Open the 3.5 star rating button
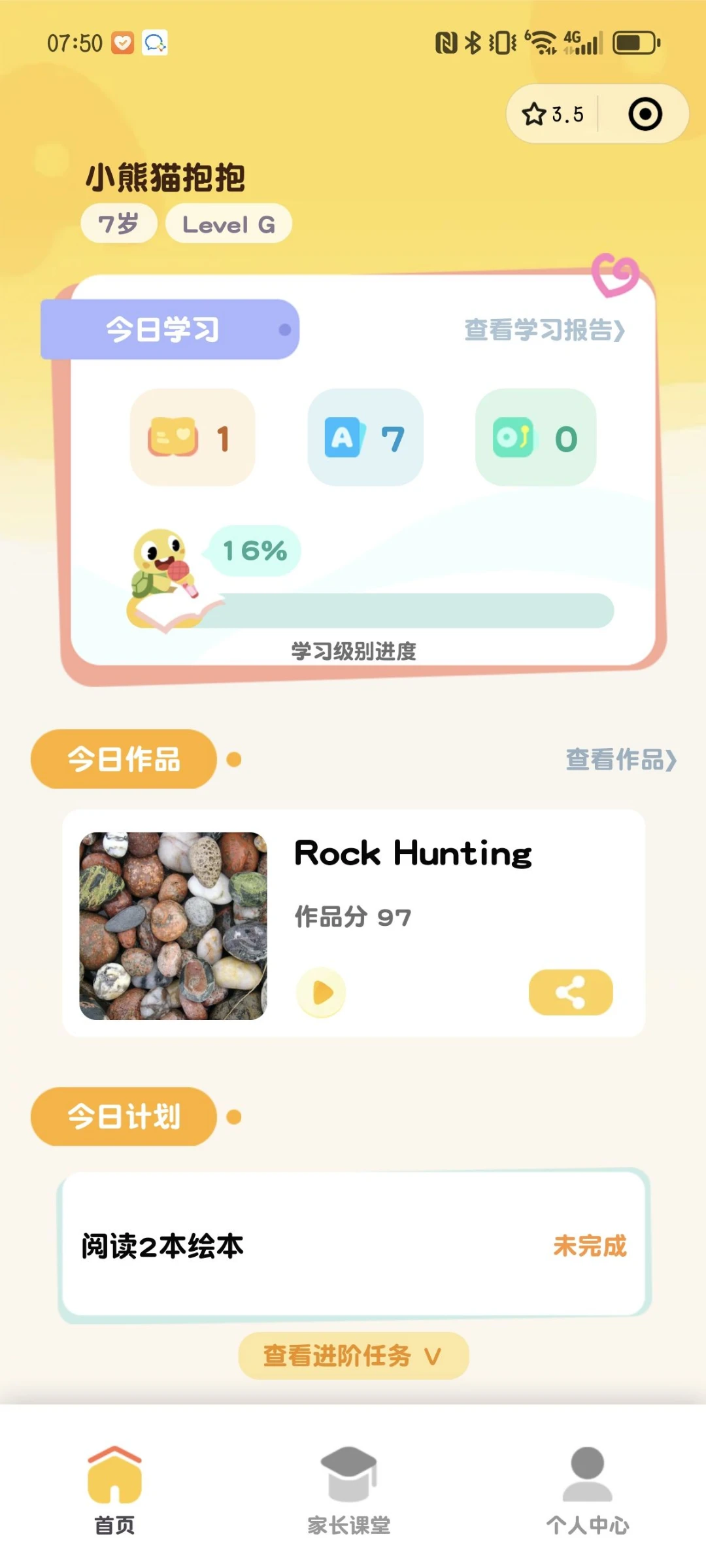 pyautogui.click(x=553, y=114)
